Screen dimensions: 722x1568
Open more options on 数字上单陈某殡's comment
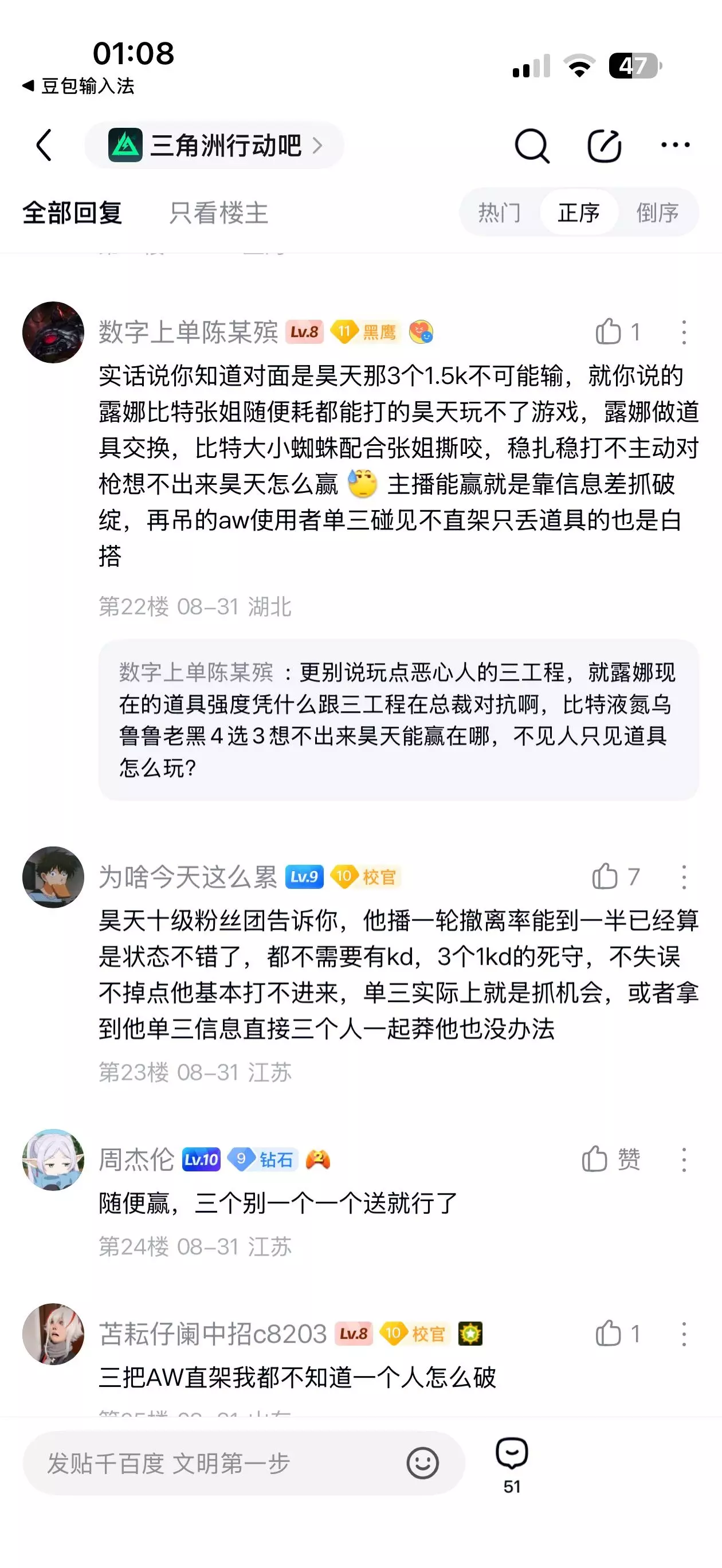[684, 332]
